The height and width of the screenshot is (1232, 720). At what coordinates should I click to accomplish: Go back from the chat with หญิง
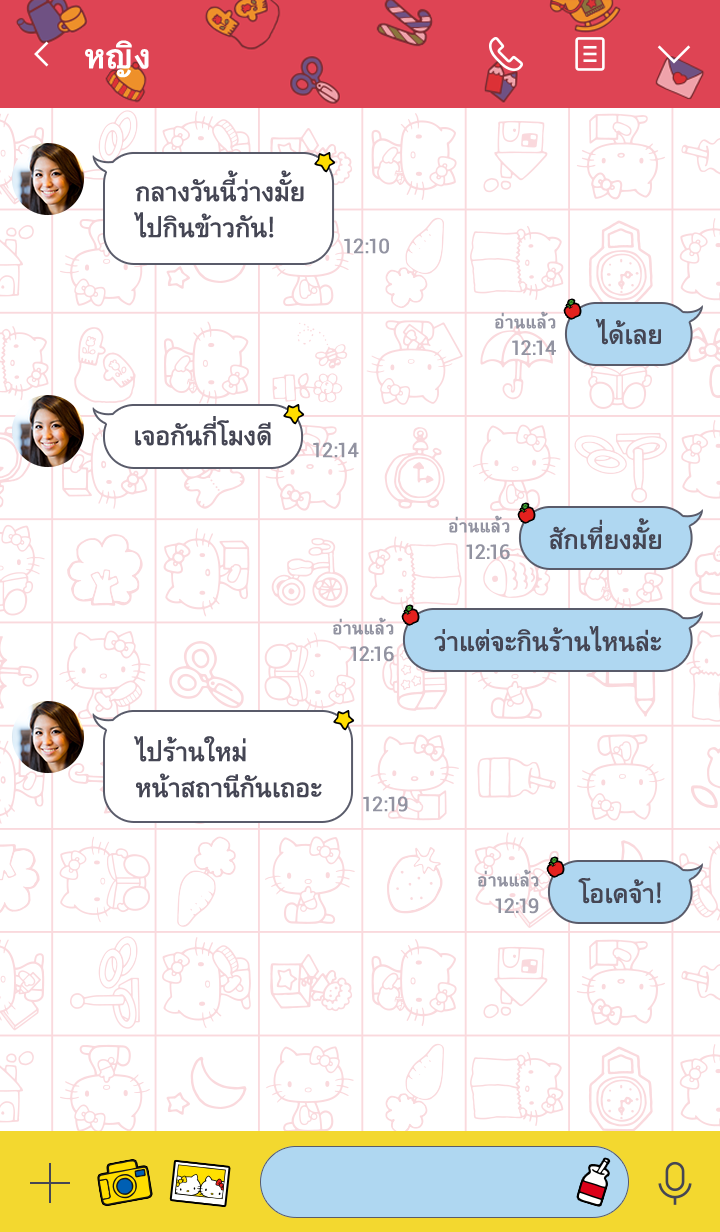coord(41,54)
